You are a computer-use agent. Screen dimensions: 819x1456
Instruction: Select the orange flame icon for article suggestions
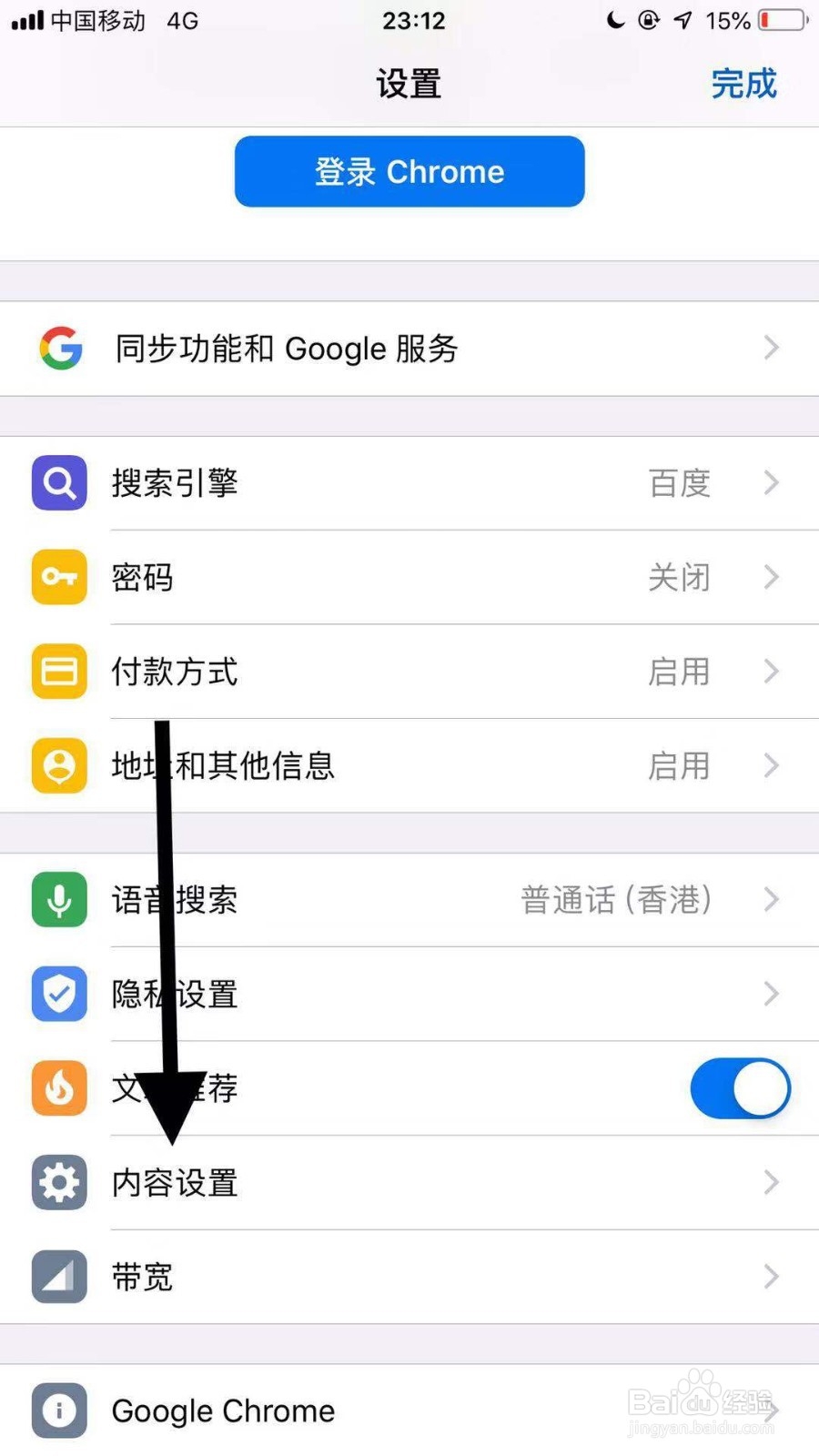tap(58, 1088)
